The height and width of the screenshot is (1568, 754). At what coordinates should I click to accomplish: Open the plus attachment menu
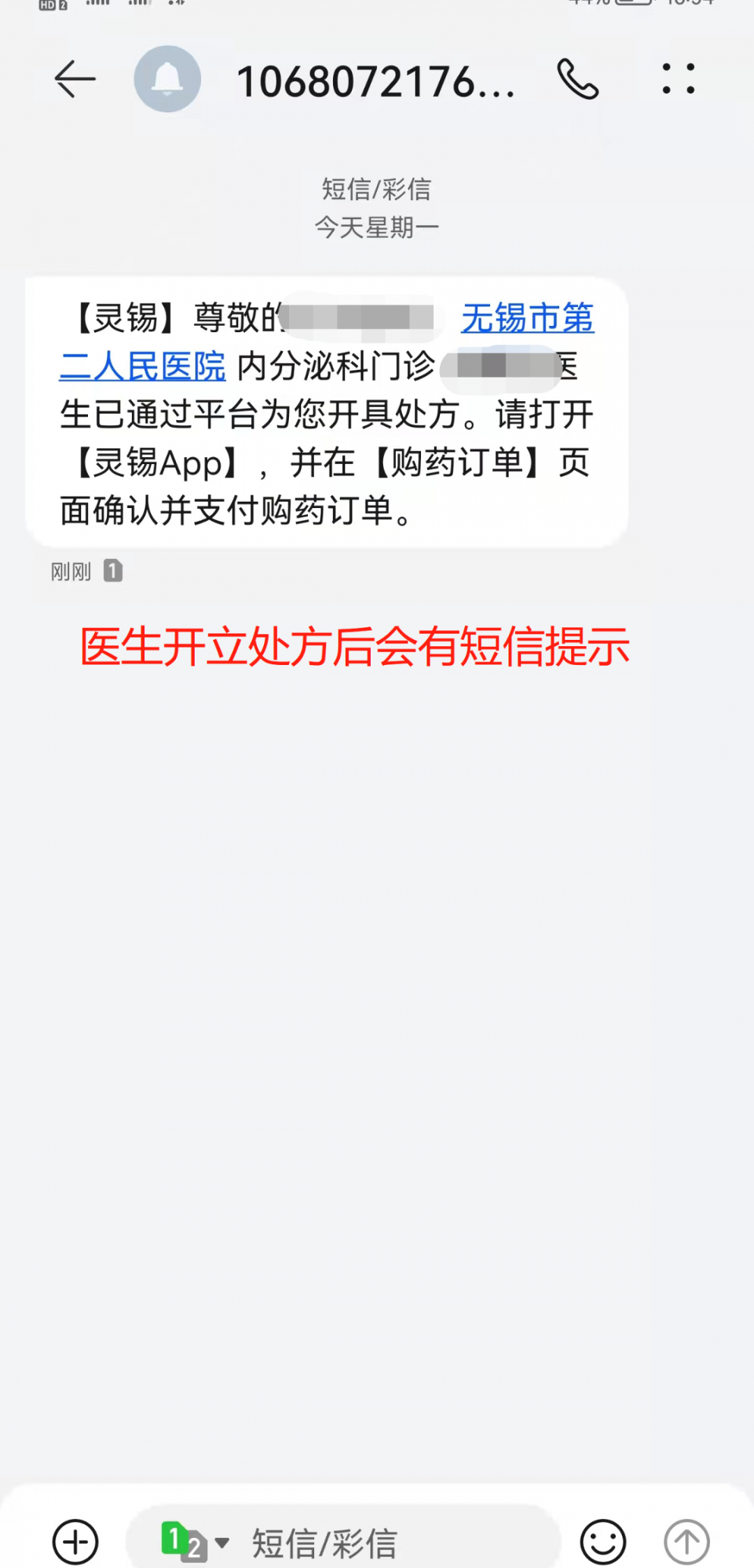point(75,1541)
